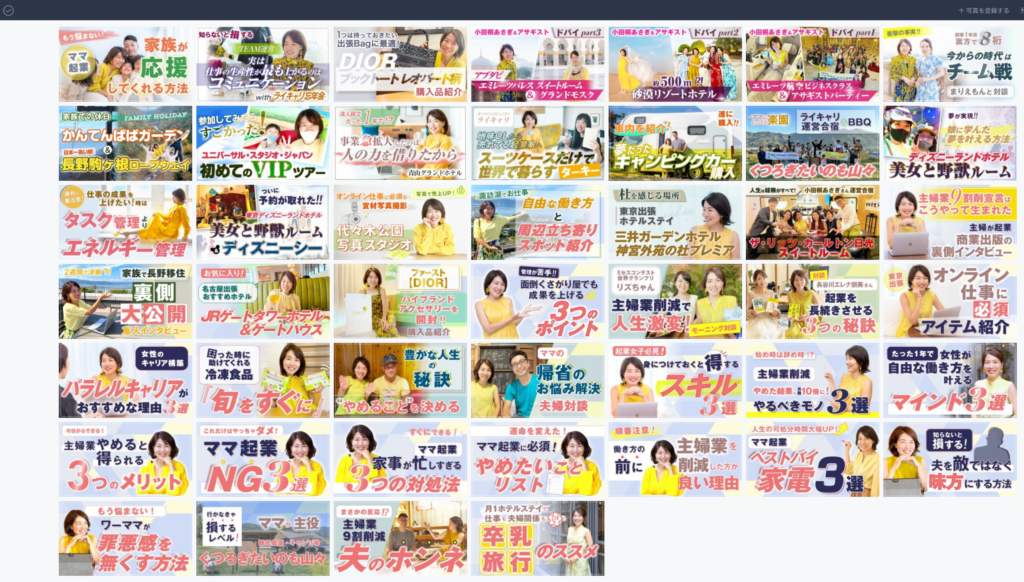Open the 夫のホンネ thumbnail
The width and height of the screenshot is (1024, 582).
click(399, 538)
